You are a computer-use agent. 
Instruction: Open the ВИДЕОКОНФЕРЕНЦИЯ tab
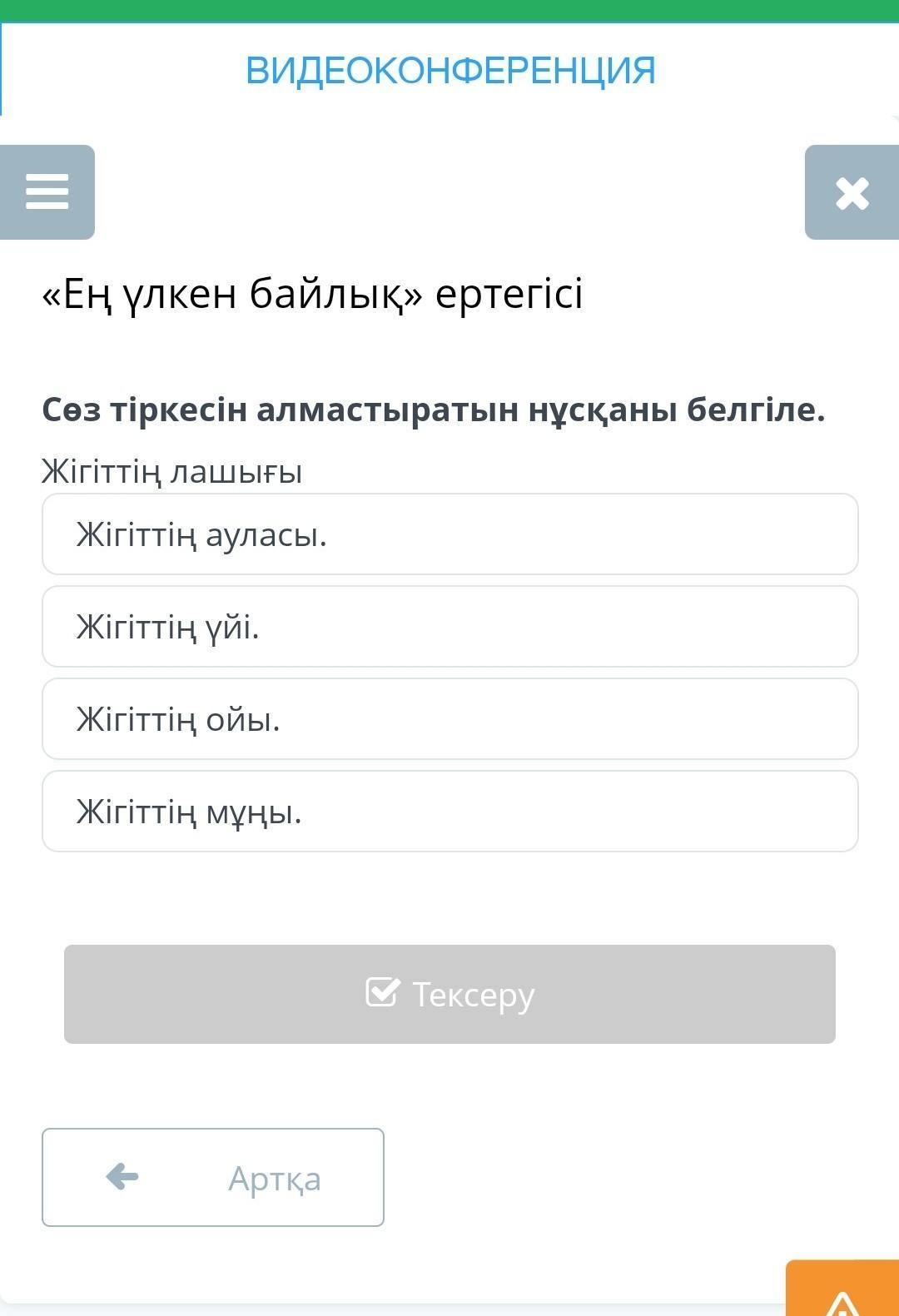[450, 71]
